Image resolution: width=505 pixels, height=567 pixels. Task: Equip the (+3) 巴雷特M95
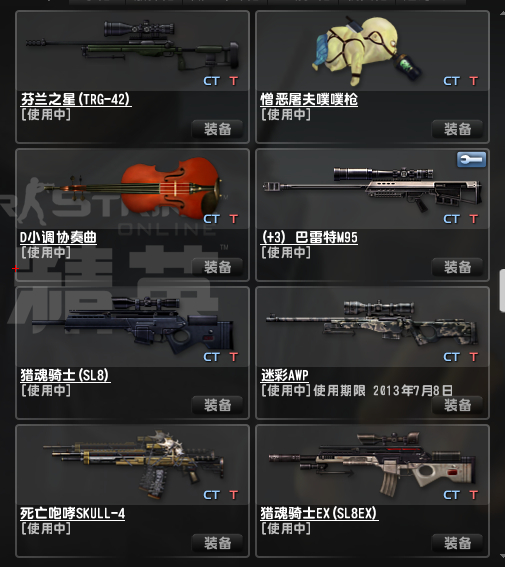pyautogui.click(x=457, y=267)
